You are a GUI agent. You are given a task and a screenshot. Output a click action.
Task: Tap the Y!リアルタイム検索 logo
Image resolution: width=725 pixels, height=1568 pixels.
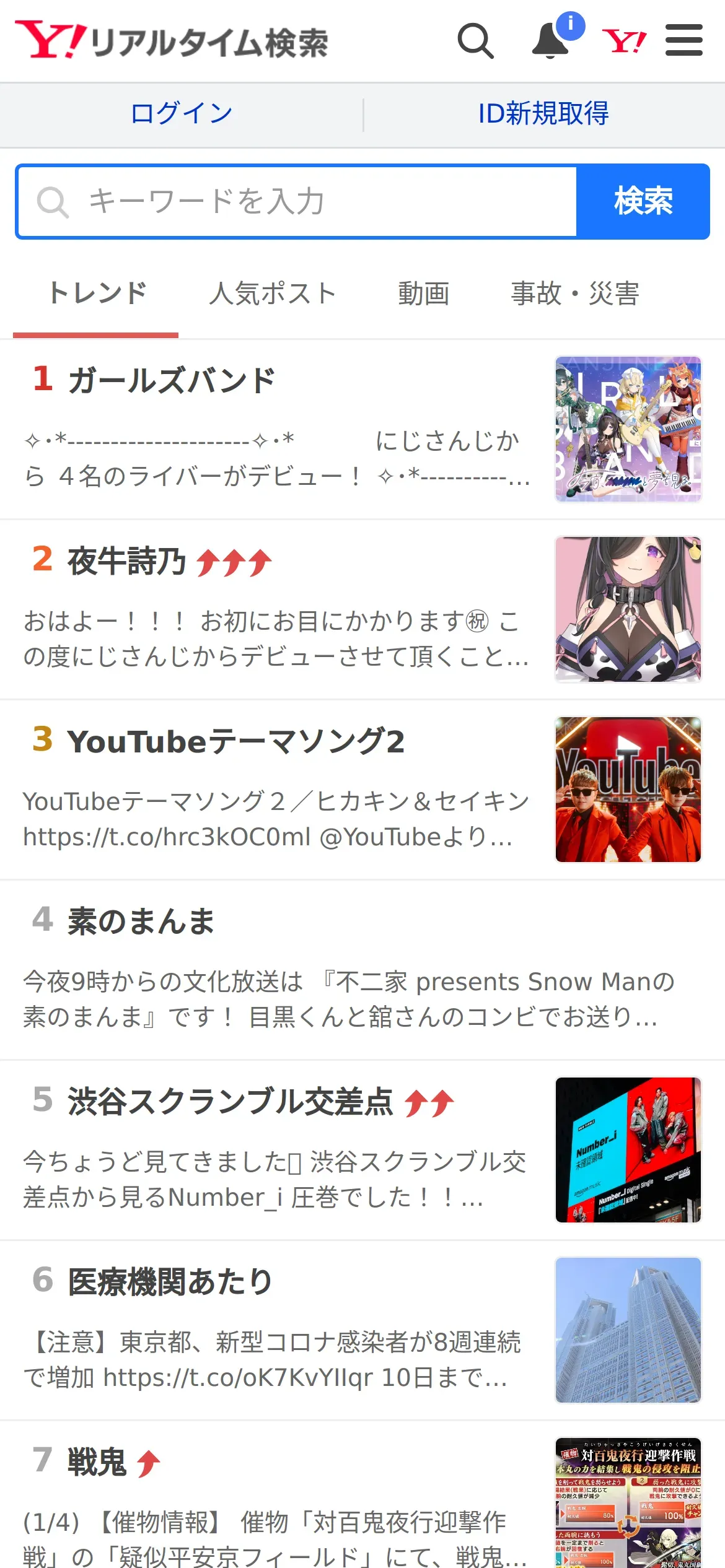(x=172, y=41)
